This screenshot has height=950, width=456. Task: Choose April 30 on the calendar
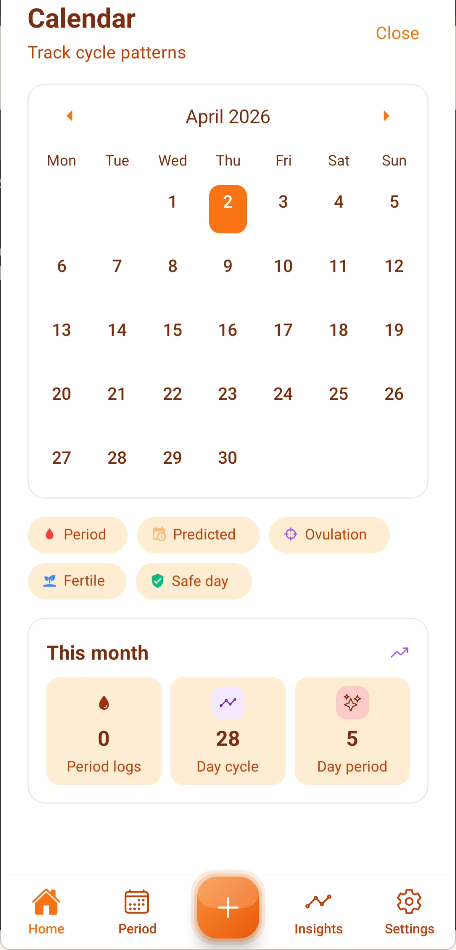tap(228, 458)
